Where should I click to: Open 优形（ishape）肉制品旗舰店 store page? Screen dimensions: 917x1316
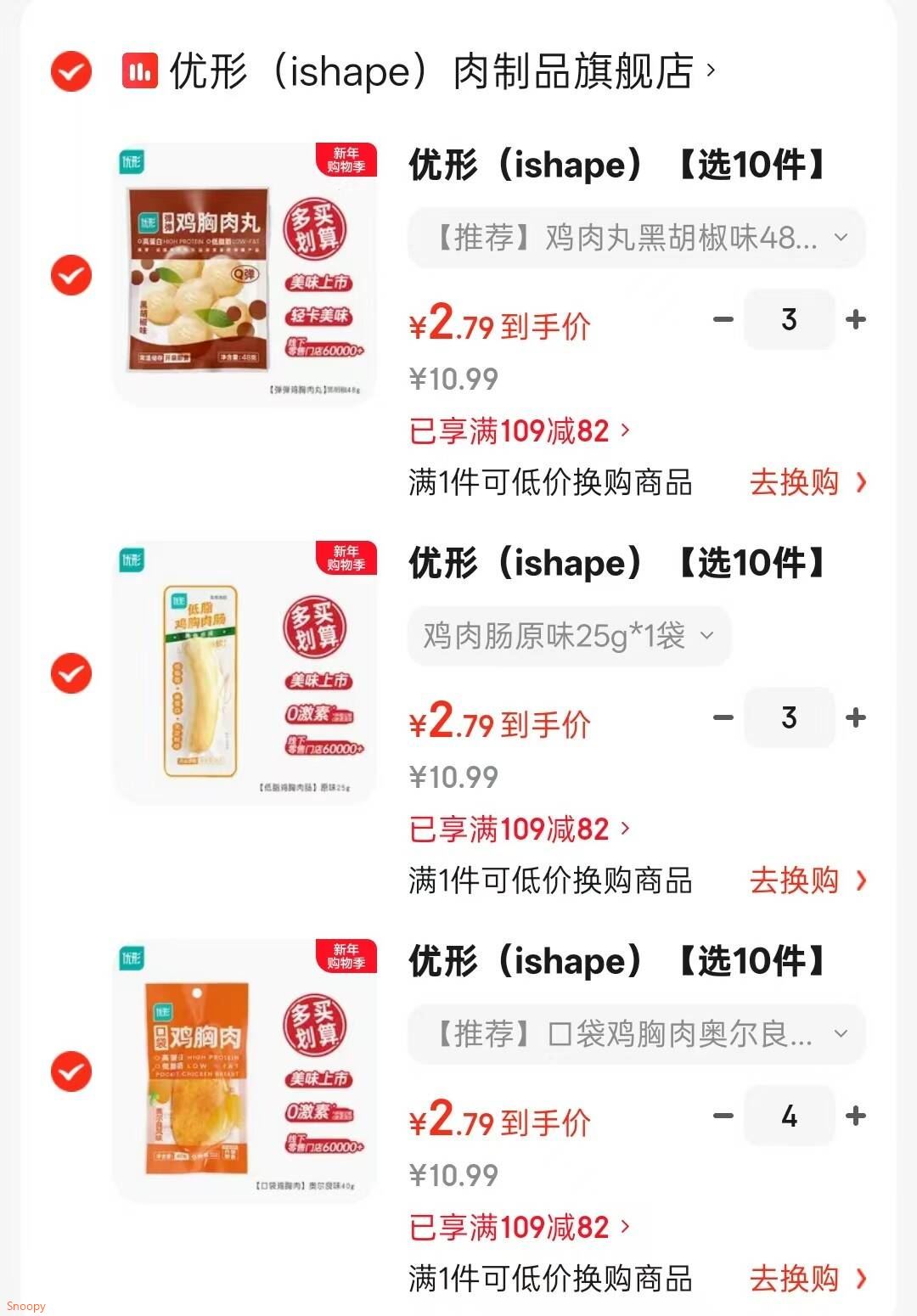click(433, 72)
